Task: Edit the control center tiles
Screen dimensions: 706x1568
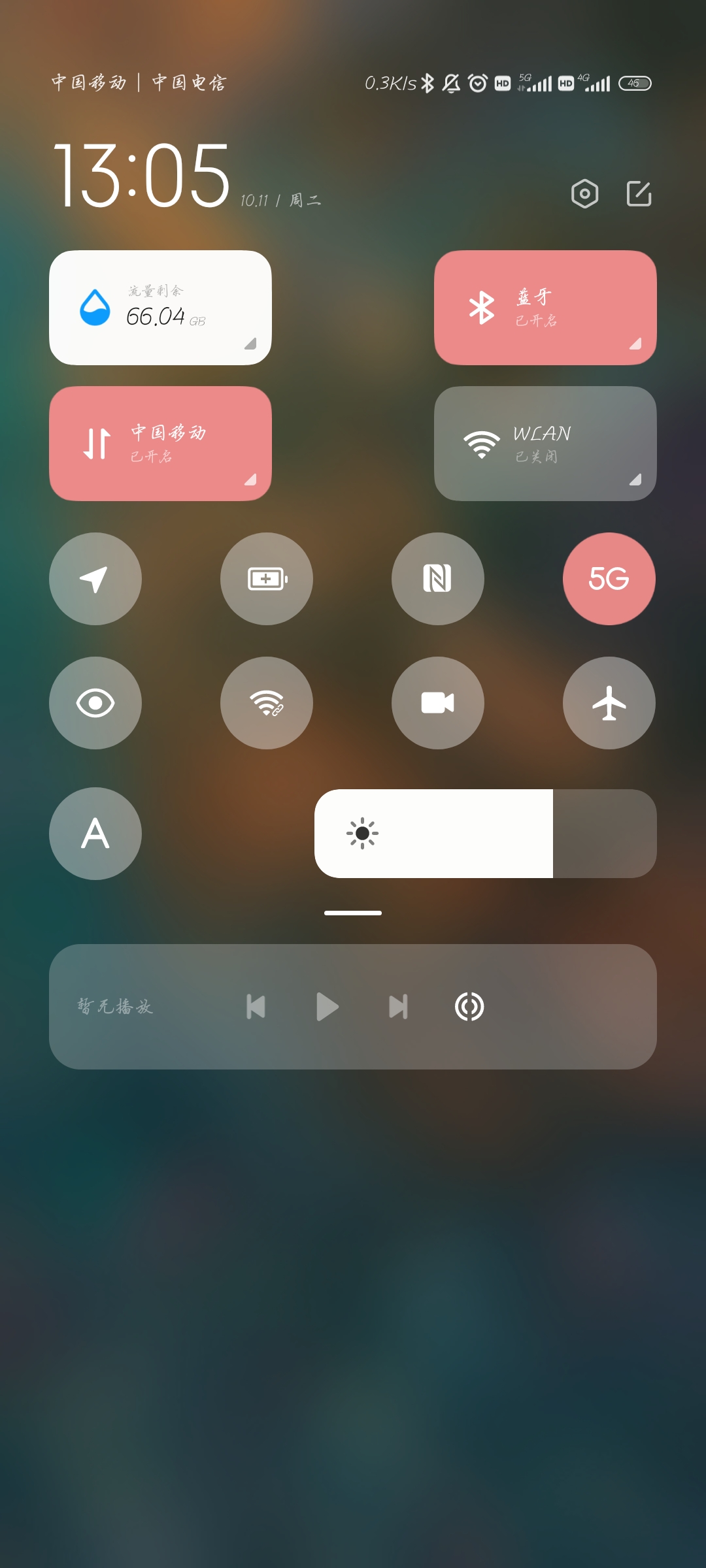Action: pyautogui.click(x=639, y=194)
